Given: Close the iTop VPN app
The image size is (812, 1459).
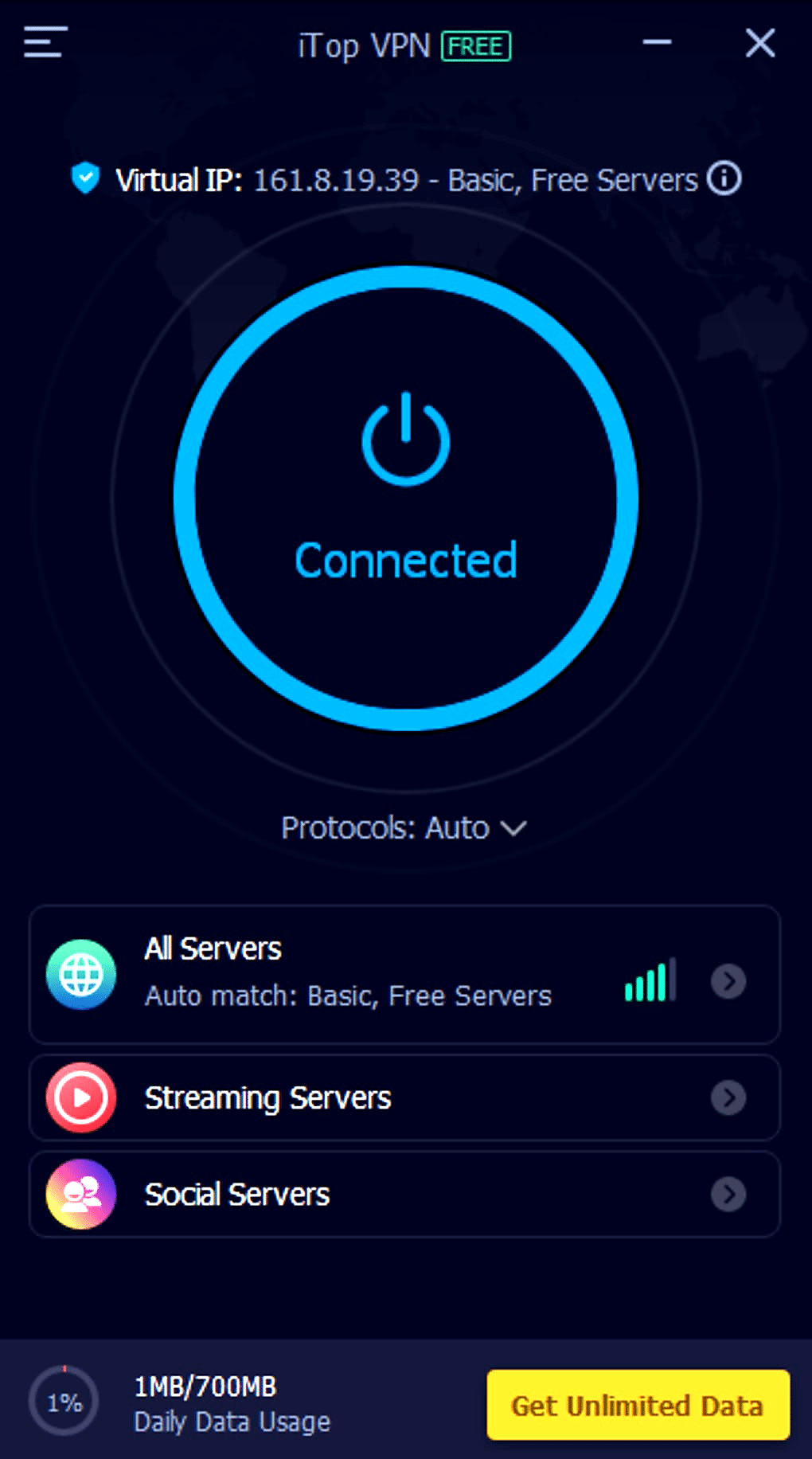Looking at the screenshot, I should [x=759, y=43].
